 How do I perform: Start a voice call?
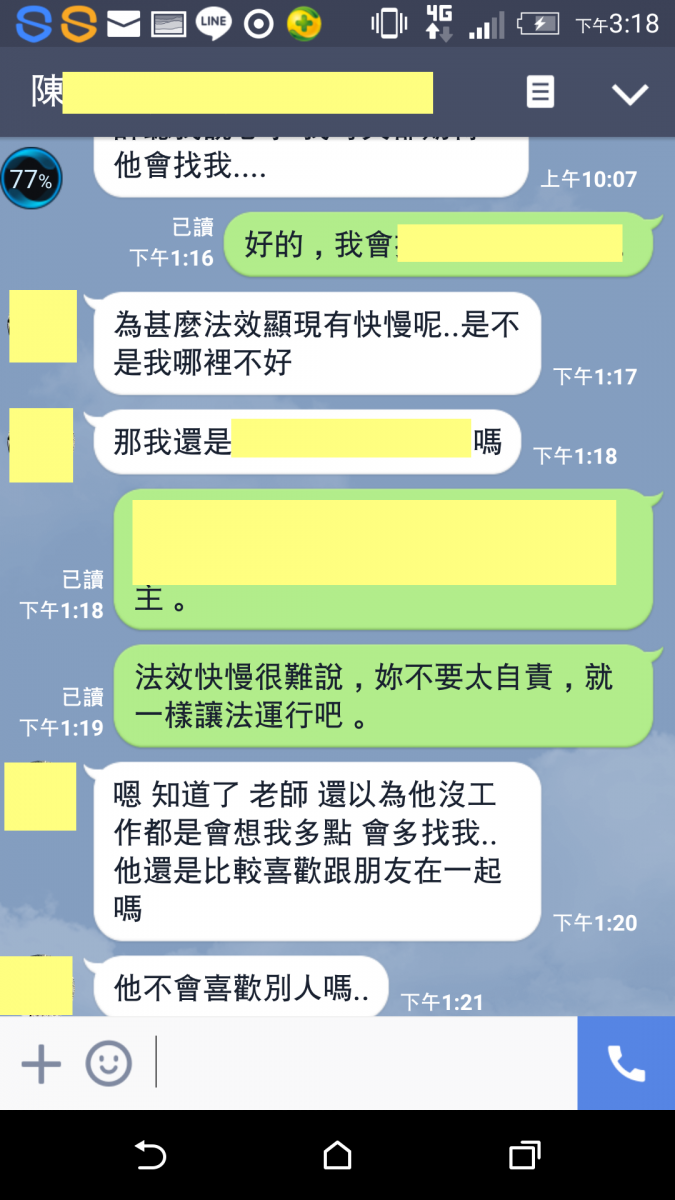coord(626,1064)
